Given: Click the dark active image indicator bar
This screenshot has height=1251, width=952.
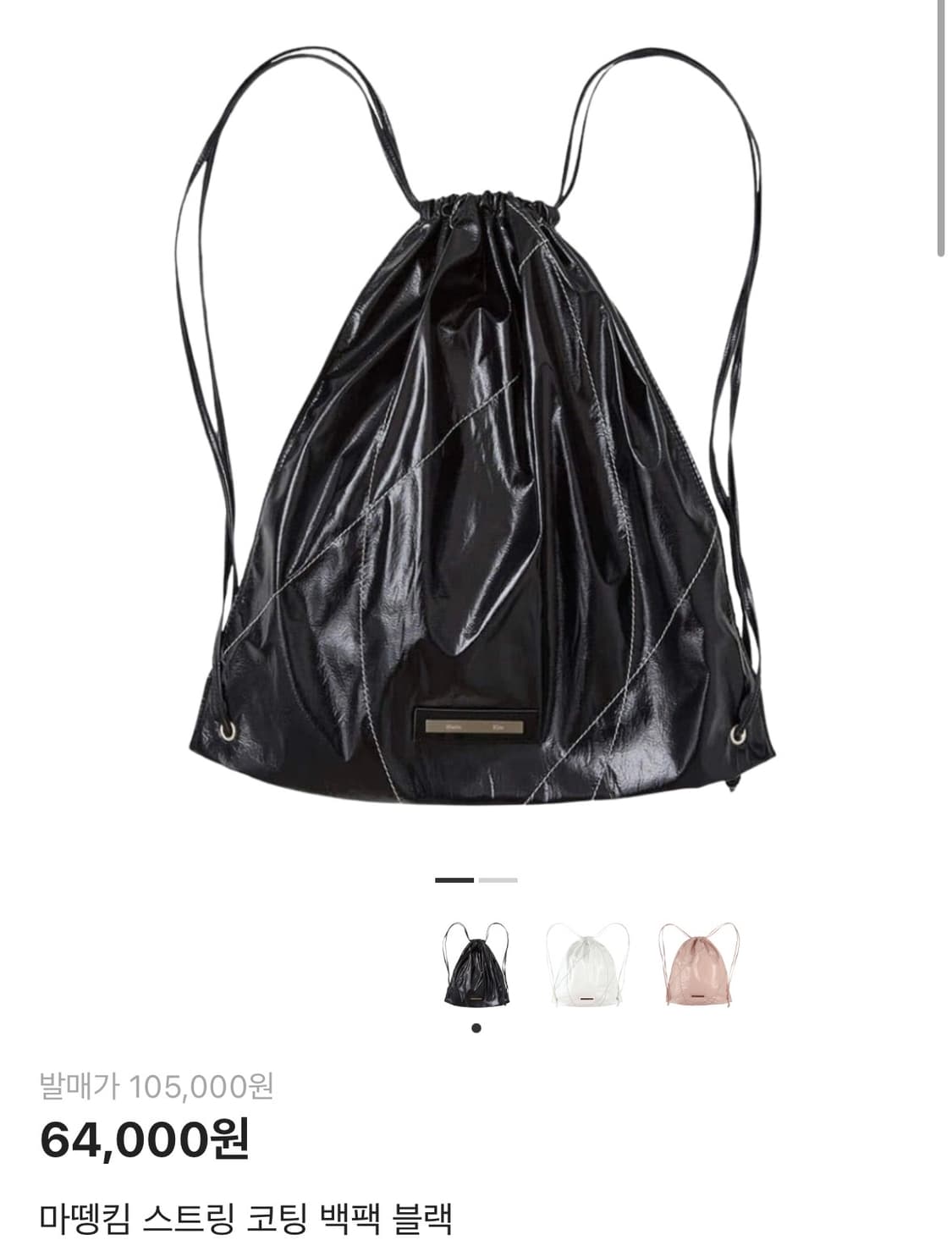Looking at the screenshot, I should coord(453,881).
